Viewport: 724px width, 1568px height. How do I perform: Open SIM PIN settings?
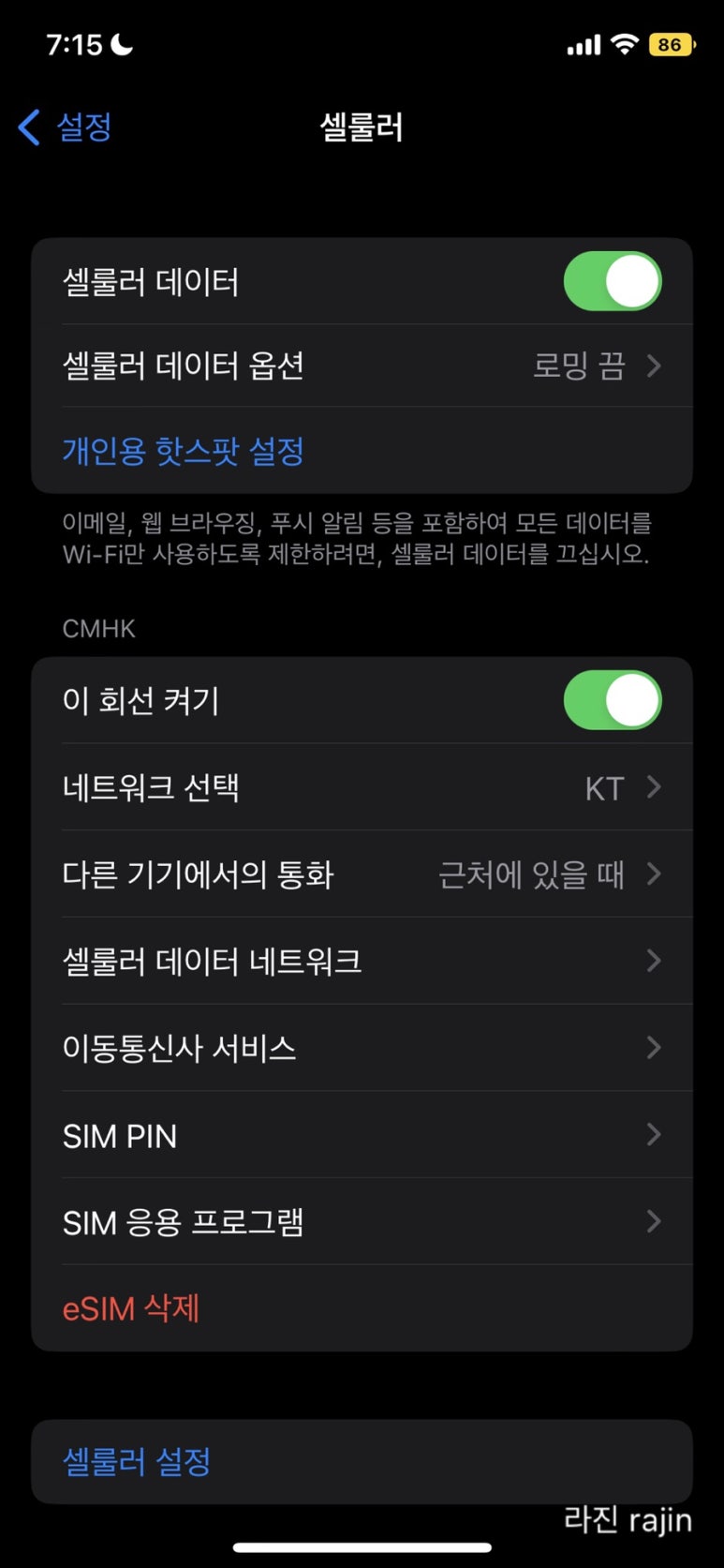(x=362, y=1135)
